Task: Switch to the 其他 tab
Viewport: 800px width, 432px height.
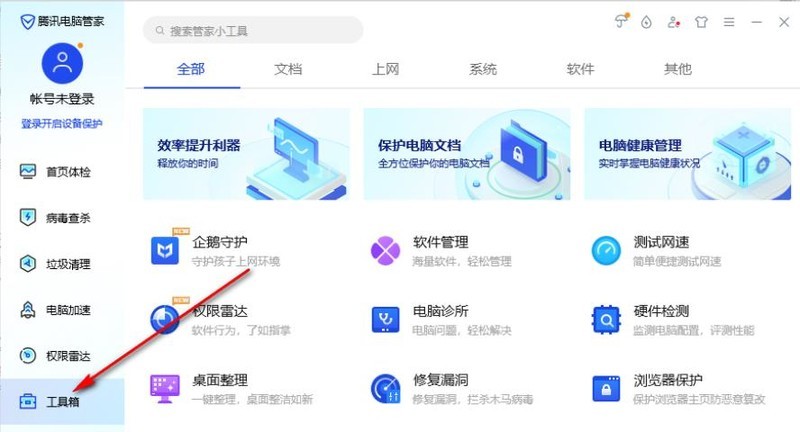Action: [677, 69]
